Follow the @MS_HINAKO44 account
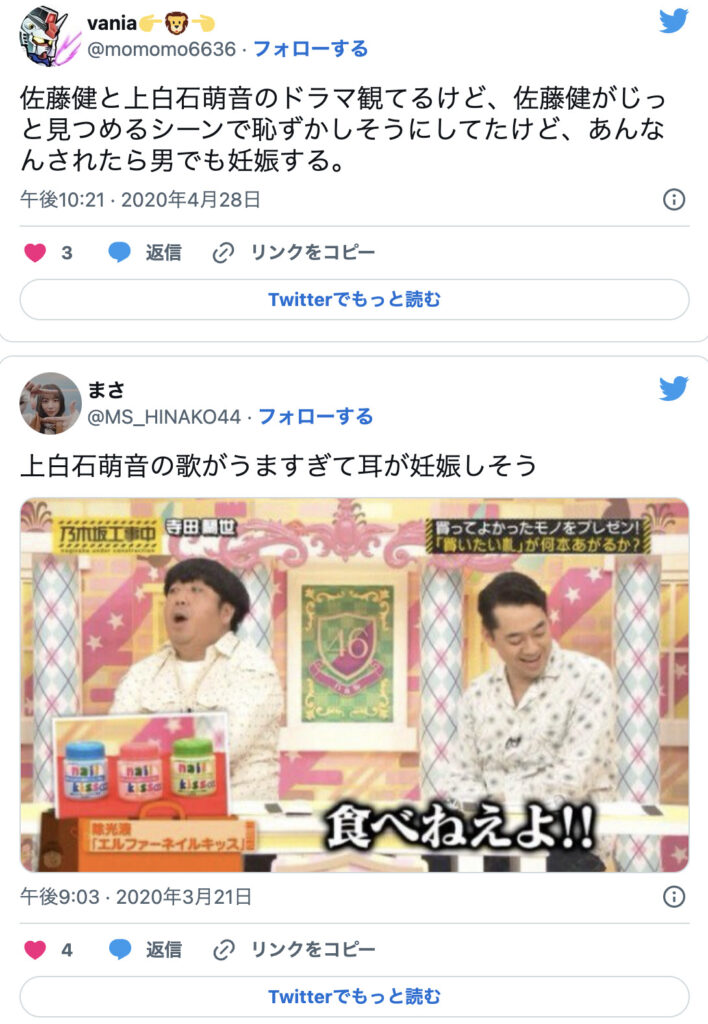This screenshot has width=708, height=1024. (316, 417)
